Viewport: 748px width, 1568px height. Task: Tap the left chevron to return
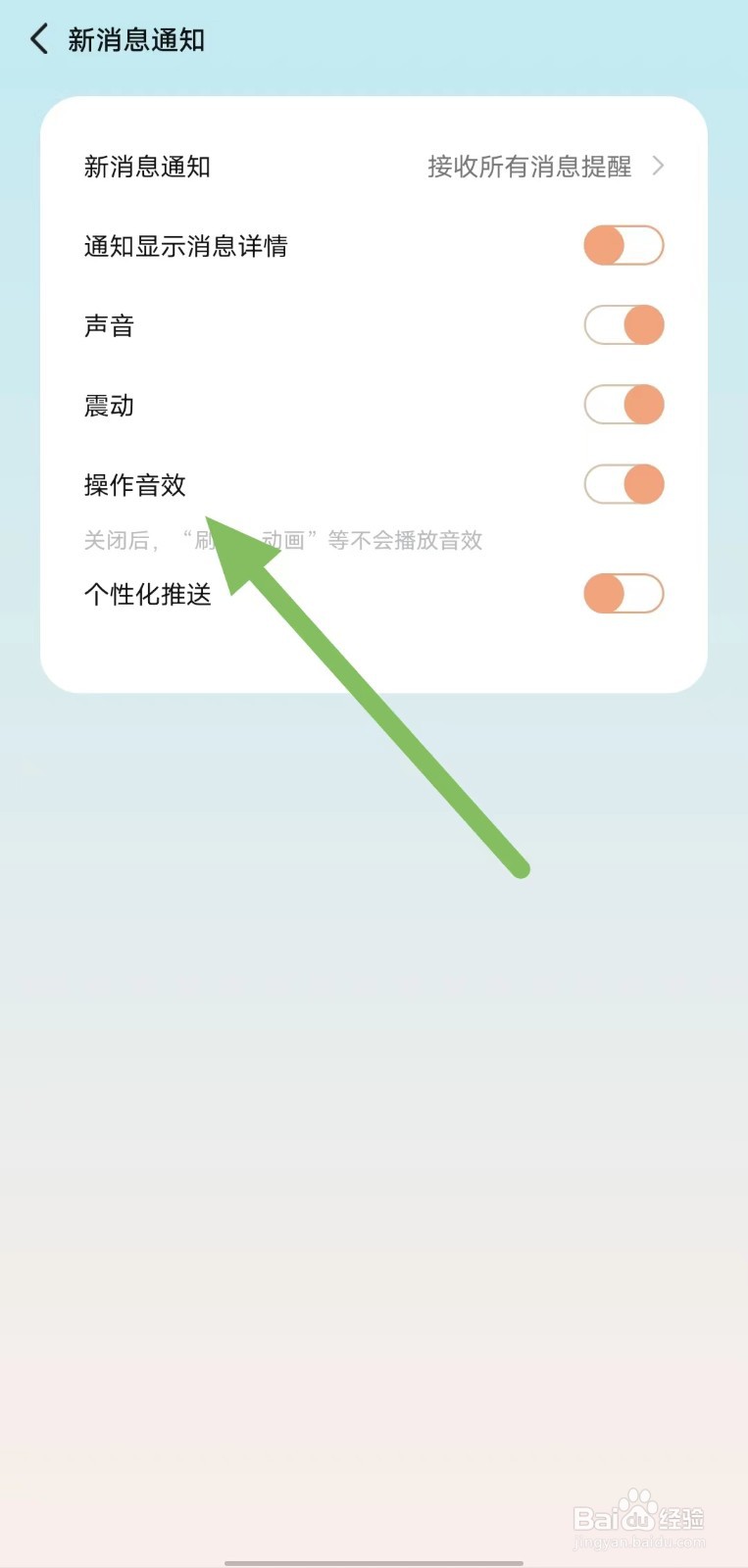tap(37, 39)
